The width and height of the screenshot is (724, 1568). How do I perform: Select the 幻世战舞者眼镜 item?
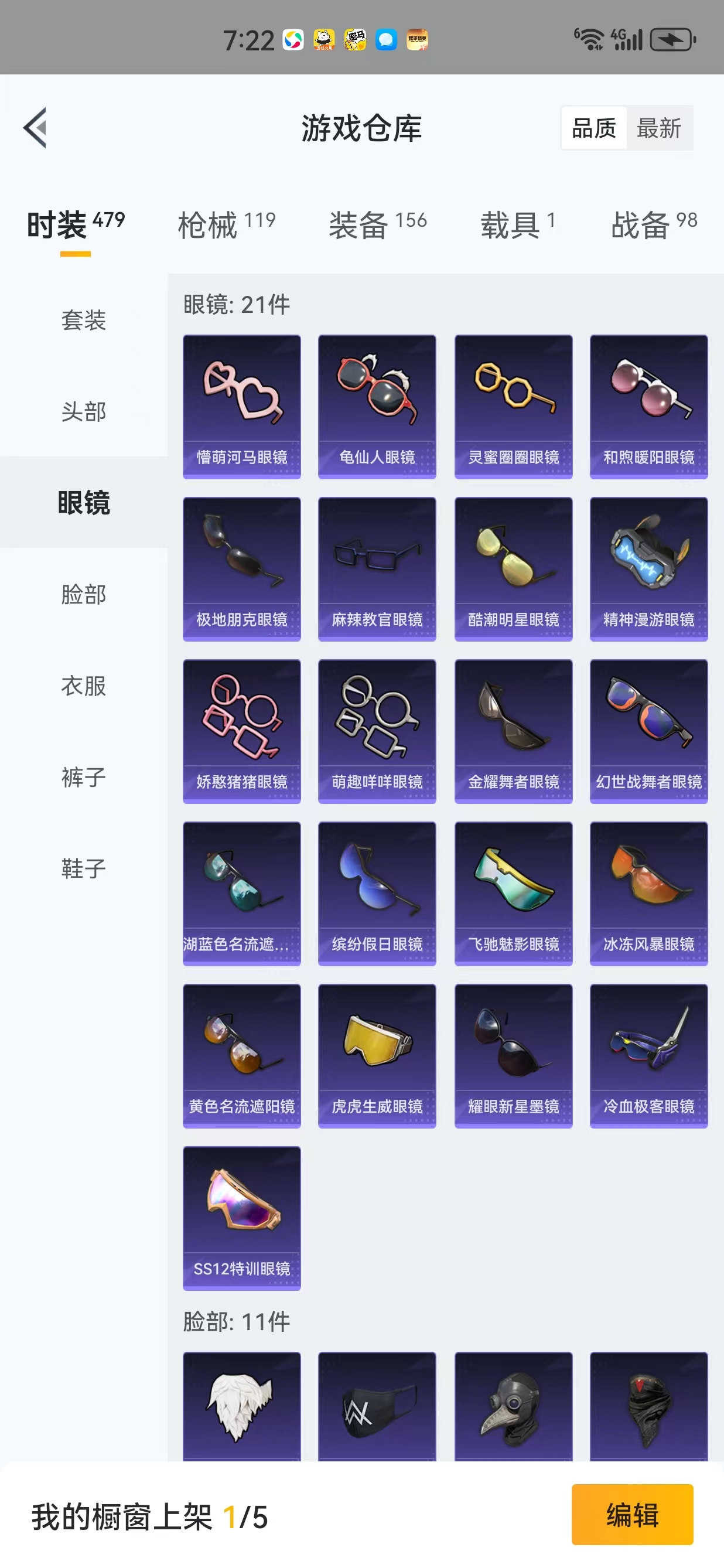tap(648, 732)
